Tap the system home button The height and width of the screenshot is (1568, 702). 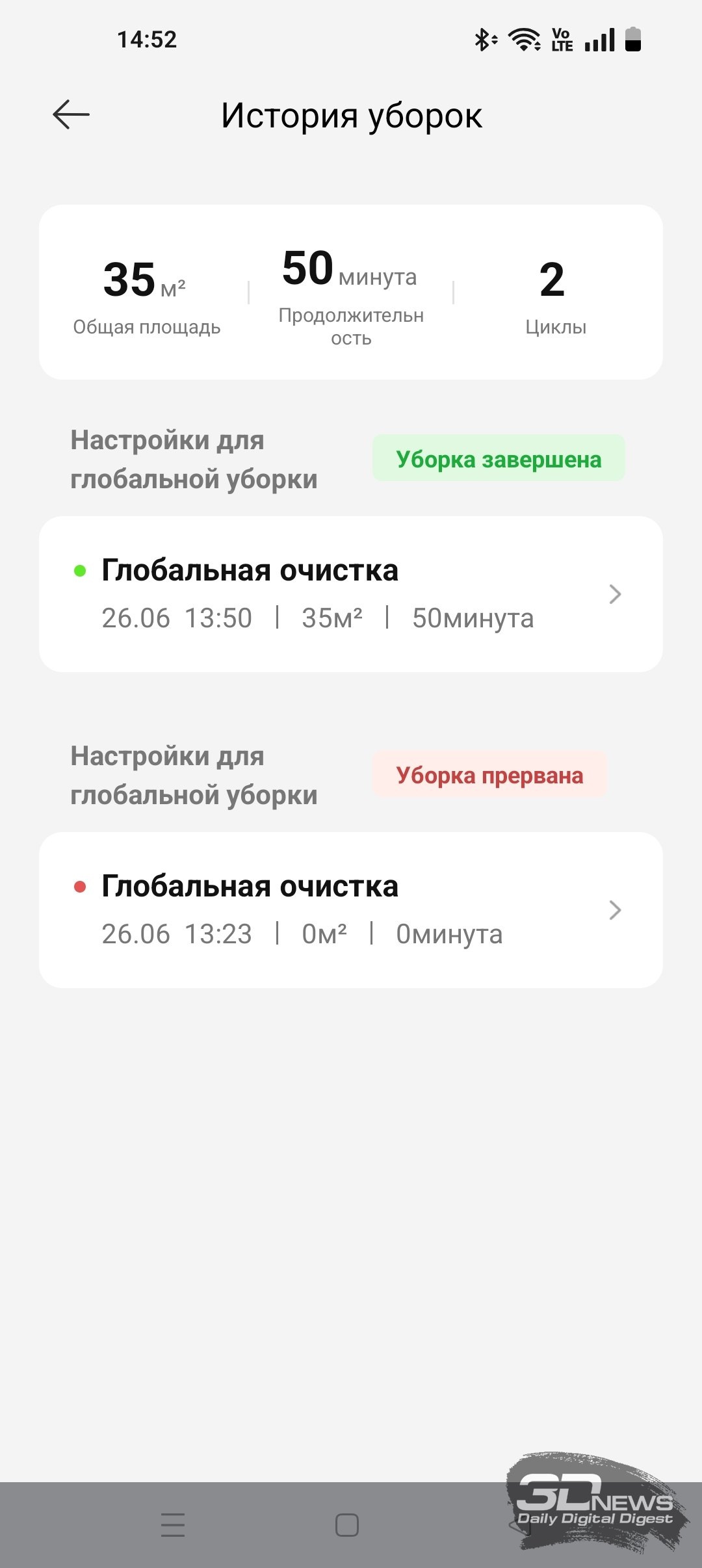[x=347, y=1525]
